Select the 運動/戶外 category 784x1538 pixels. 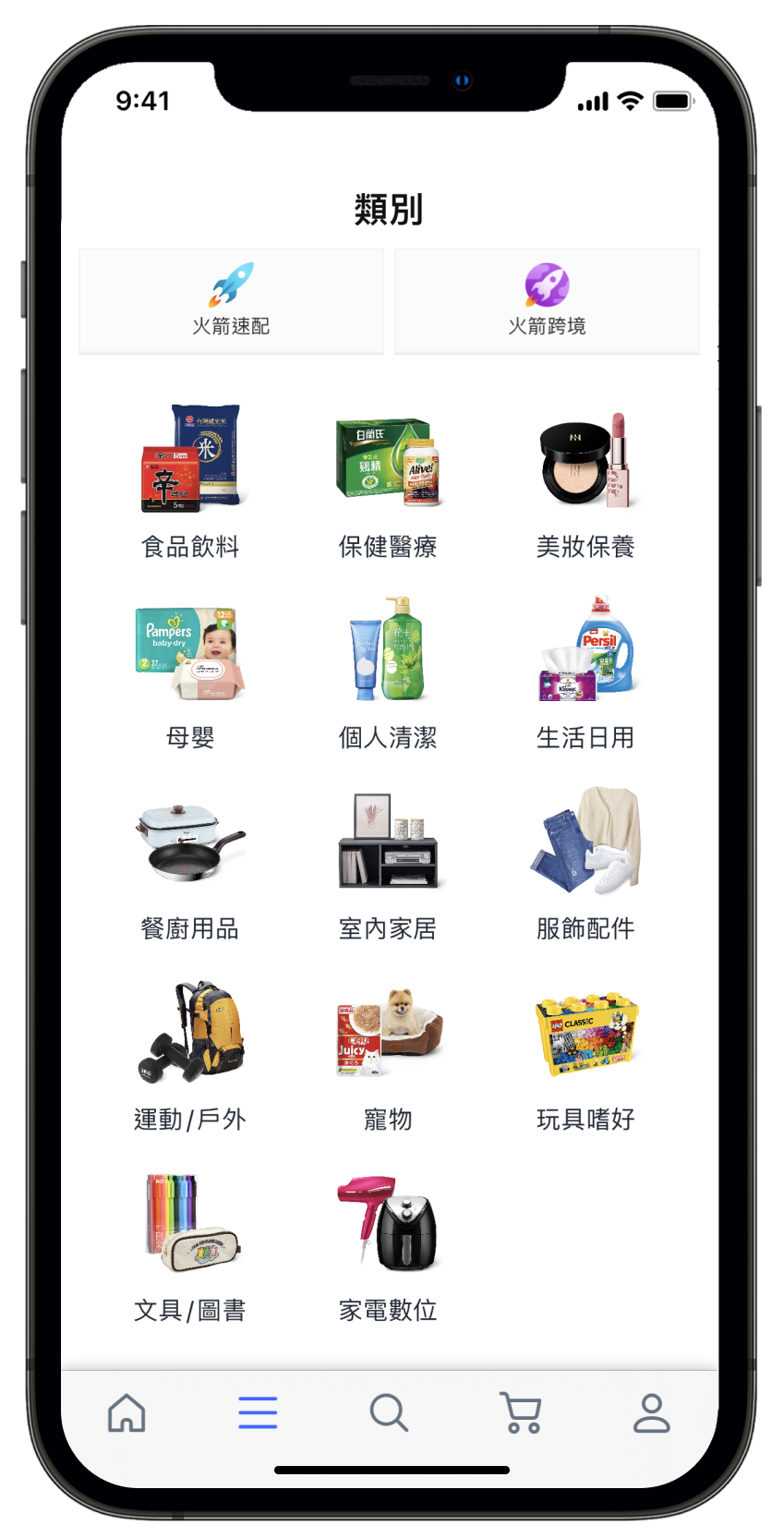click(190, 1054)
